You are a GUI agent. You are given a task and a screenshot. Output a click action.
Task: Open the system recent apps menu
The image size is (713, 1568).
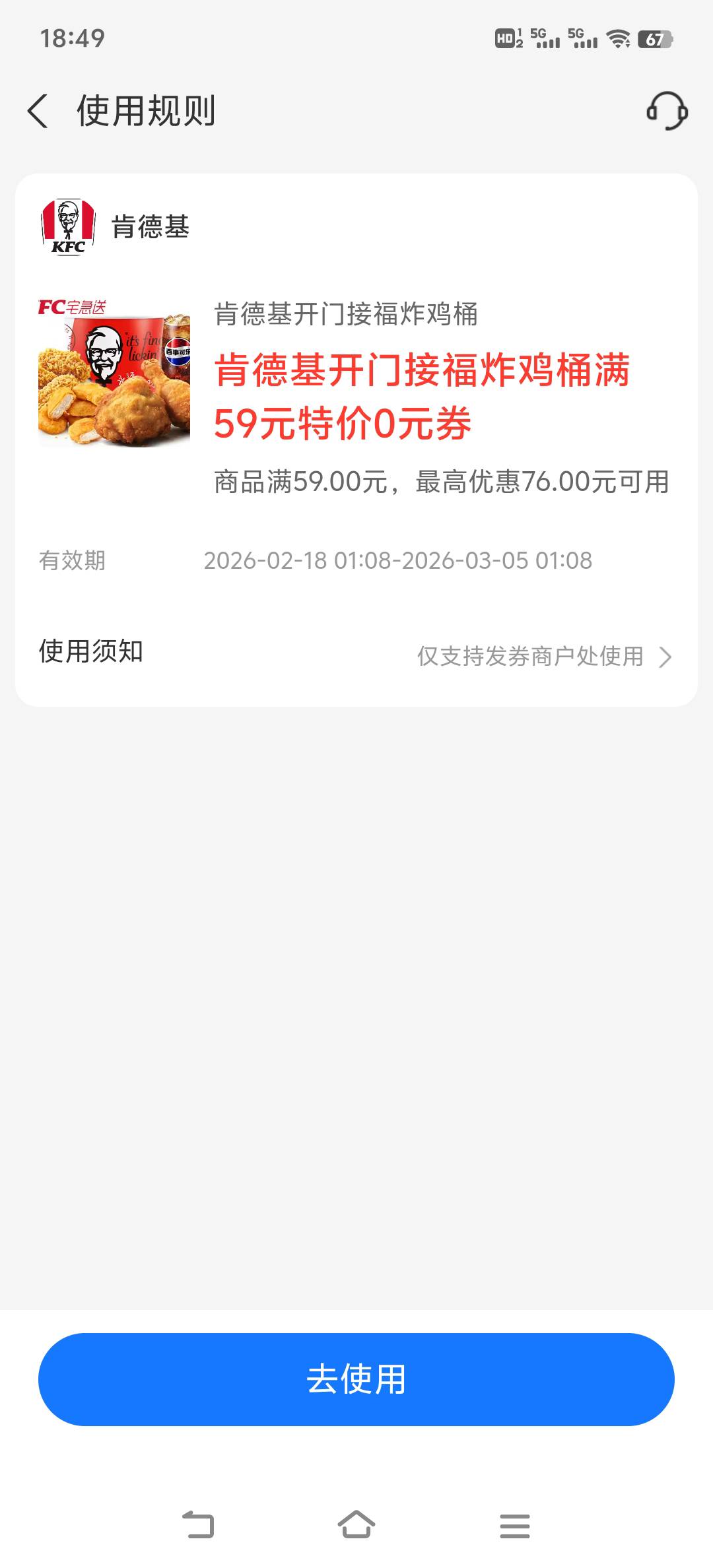pos(515,1526)
